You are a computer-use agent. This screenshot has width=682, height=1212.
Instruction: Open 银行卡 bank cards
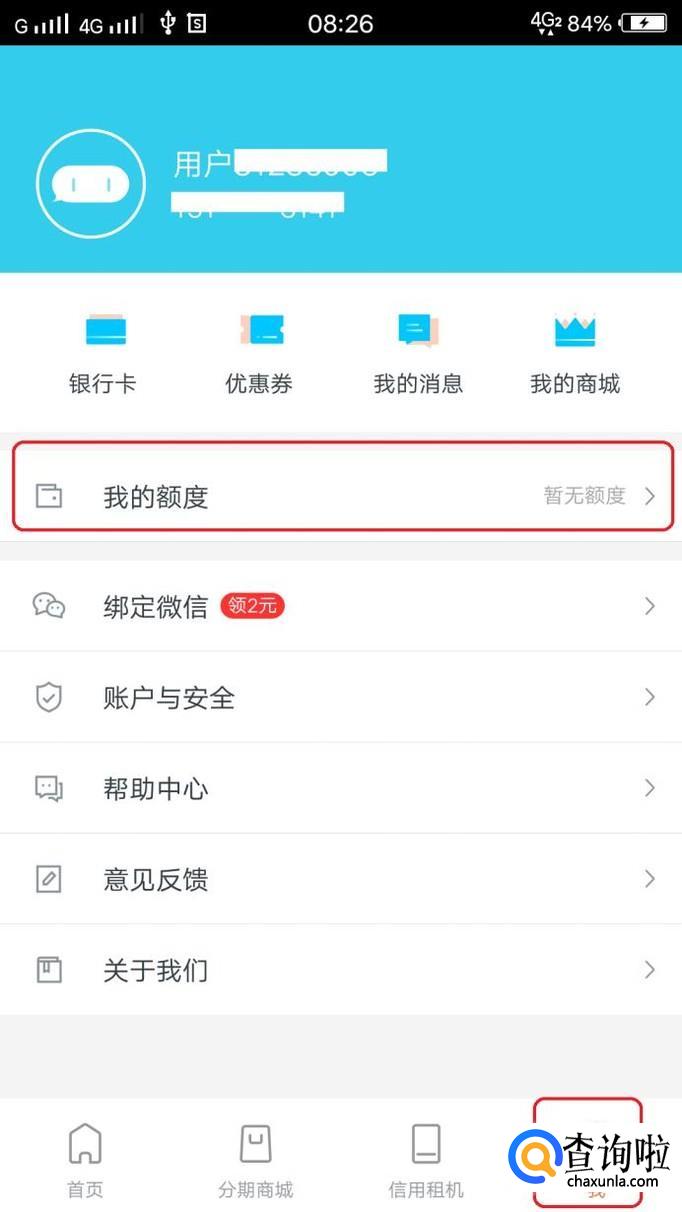104,352
